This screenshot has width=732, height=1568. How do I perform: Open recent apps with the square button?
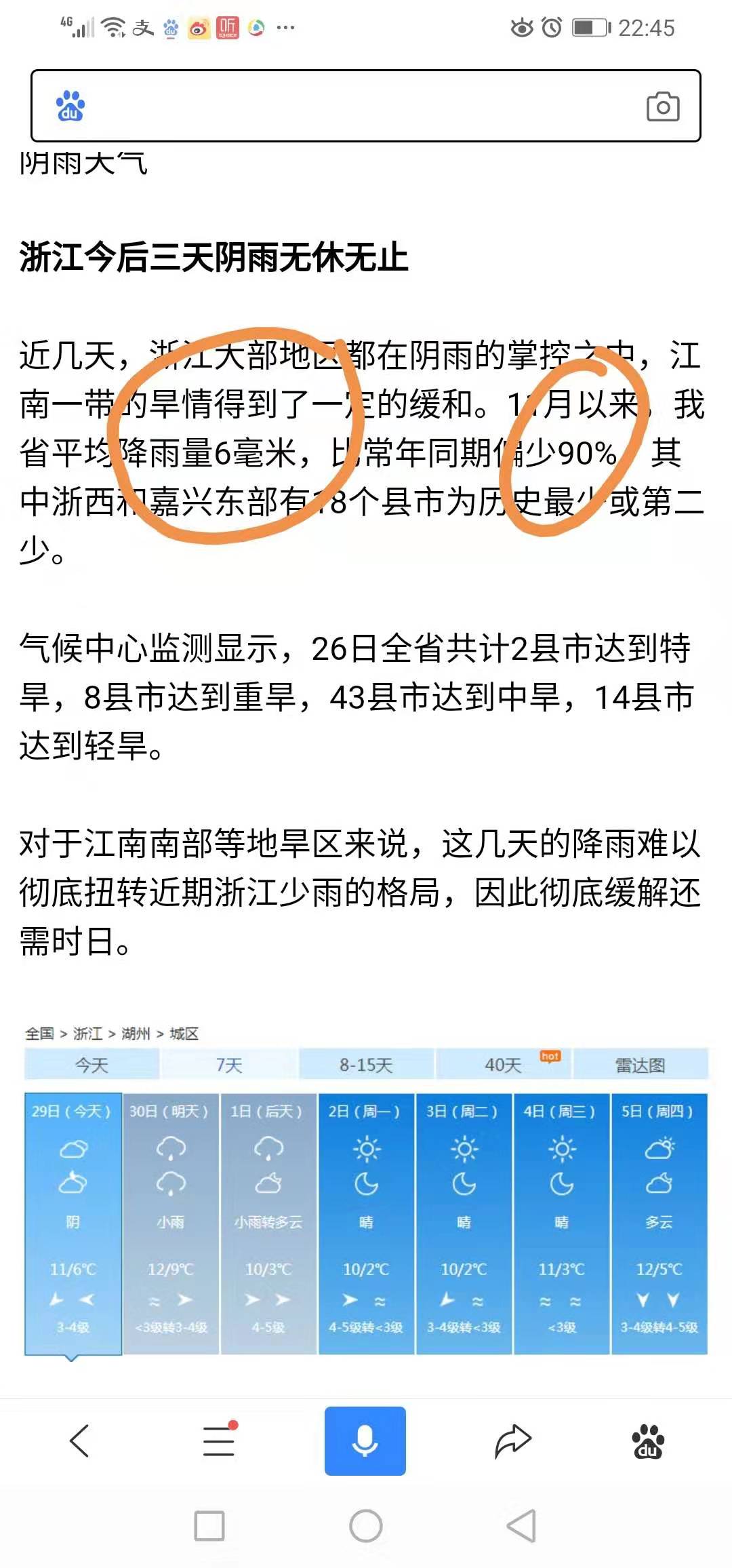(x=209, y=1526)
